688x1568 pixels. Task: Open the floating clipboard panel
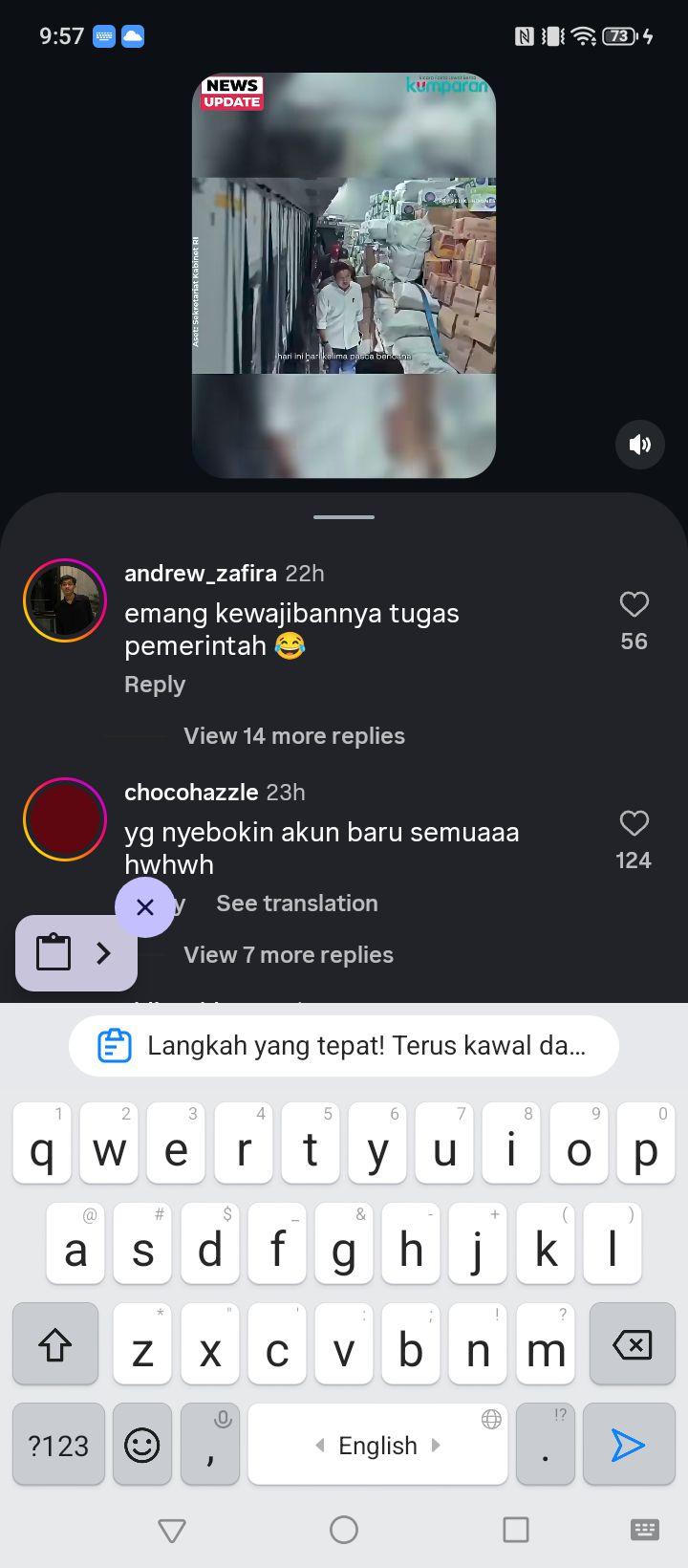[76, 953]
